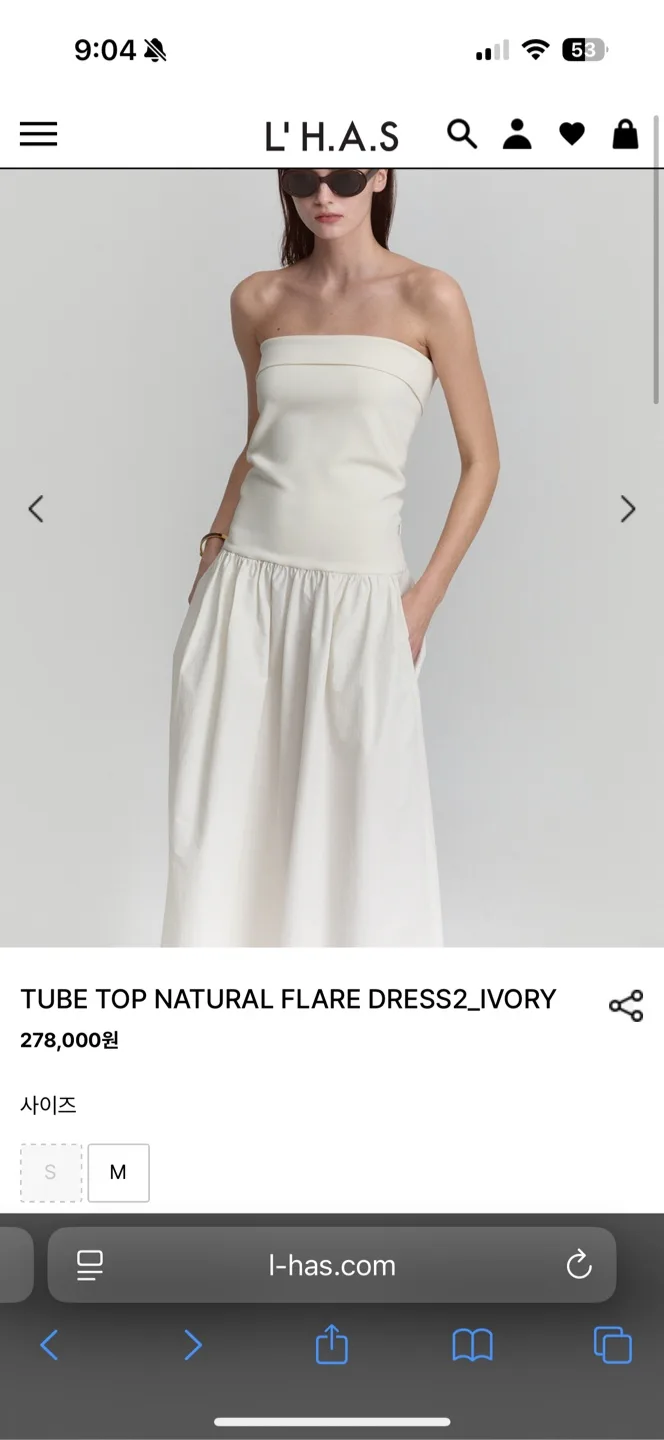
Task: Open the account profile icon
Action: coord(517,133)
